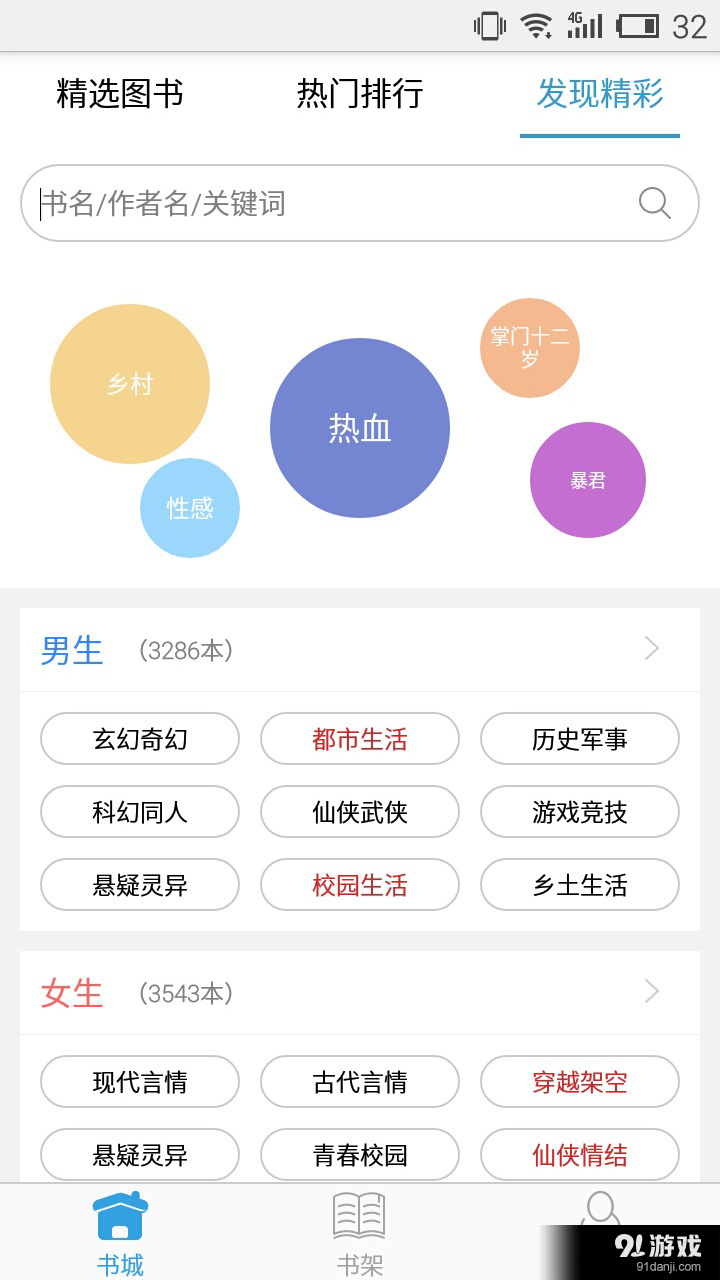Screen dimensions: 720x1280
Task: Select the 热血 tag bubble
Action: 360,428
